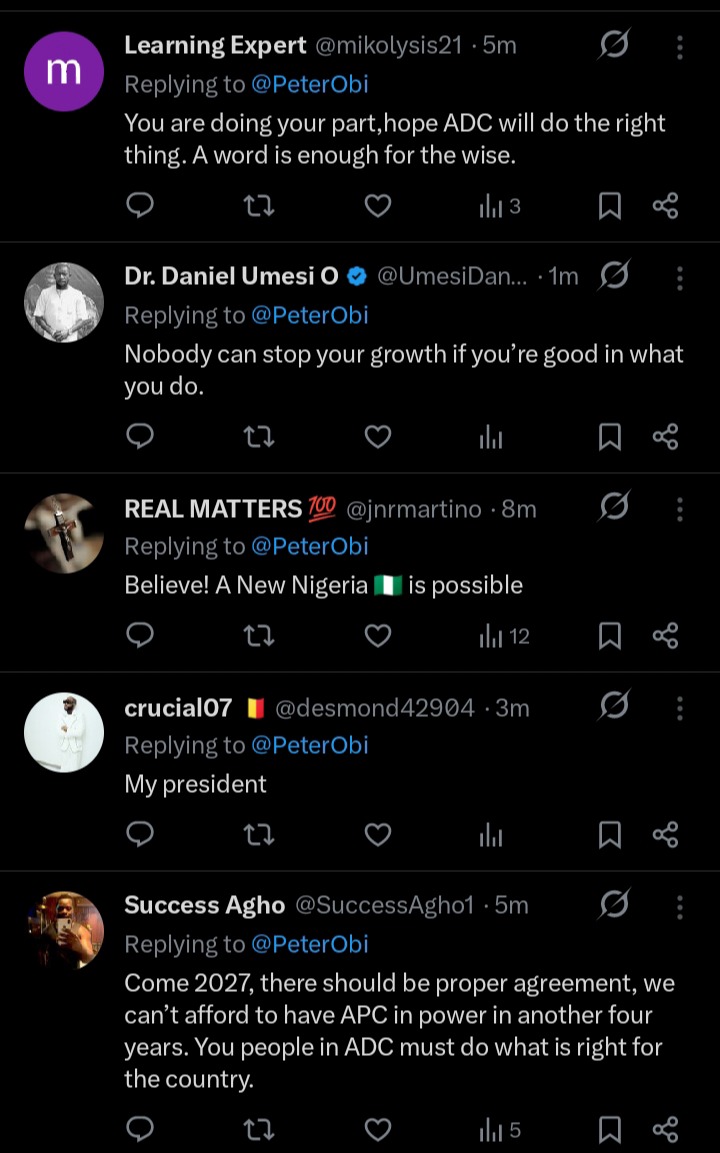
Task: Share the REAL MATTERS reply
Action: pos(665,636)
